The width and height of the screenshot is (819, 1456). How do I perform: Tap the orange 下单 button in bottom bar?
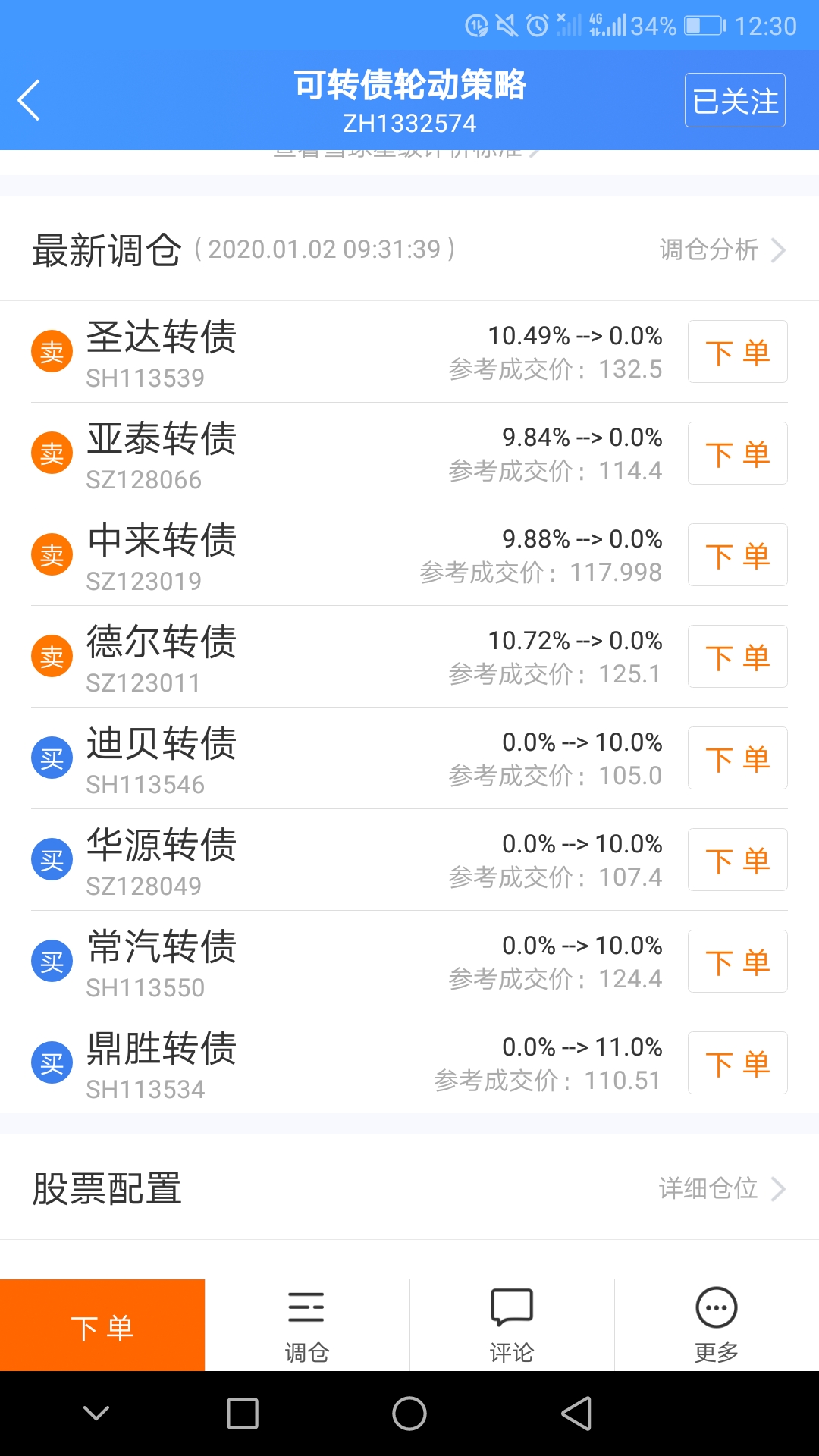point(102,1326)
